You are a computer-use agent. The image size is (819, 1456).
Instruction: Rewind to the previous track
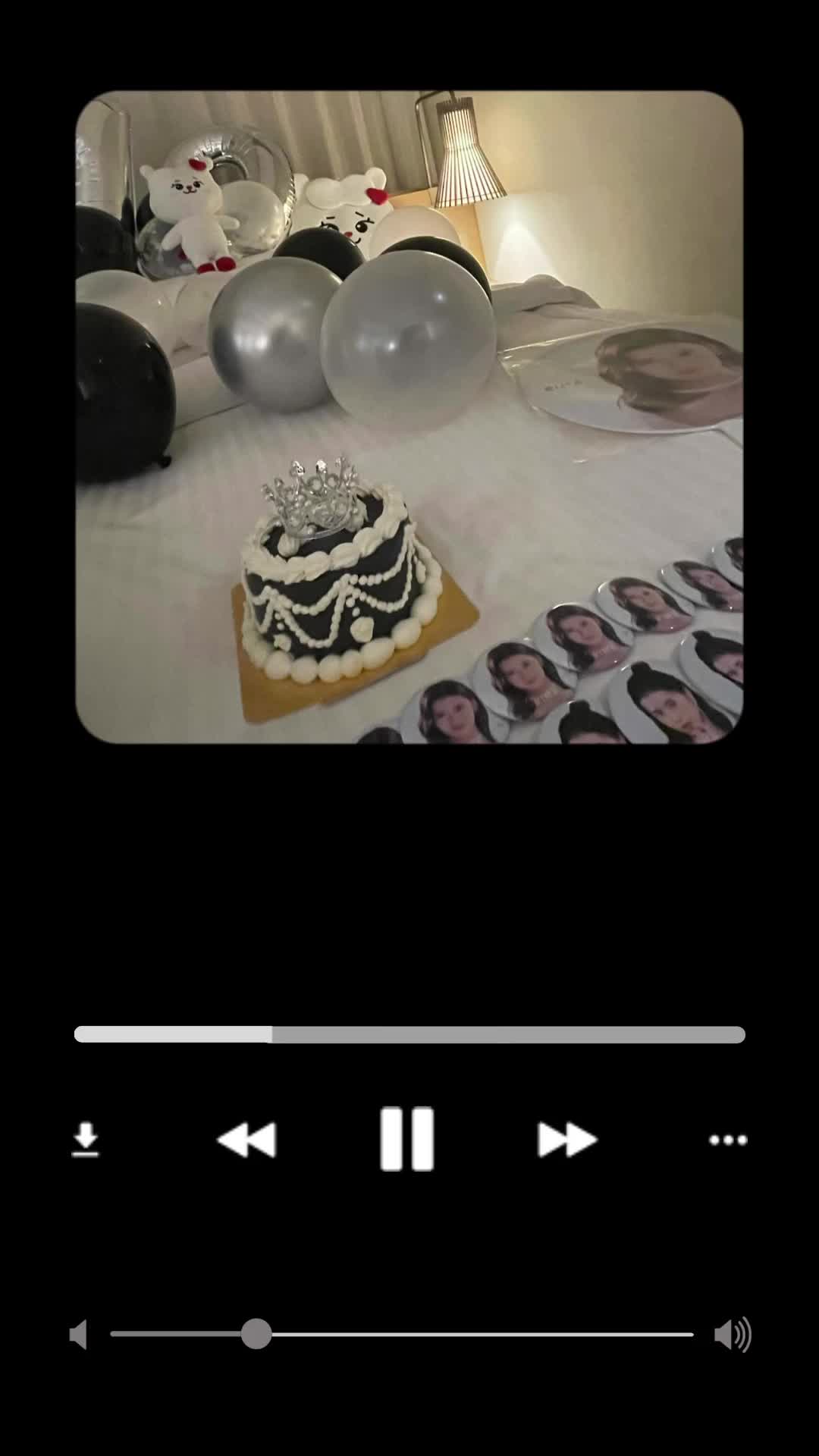point(246,1140)
